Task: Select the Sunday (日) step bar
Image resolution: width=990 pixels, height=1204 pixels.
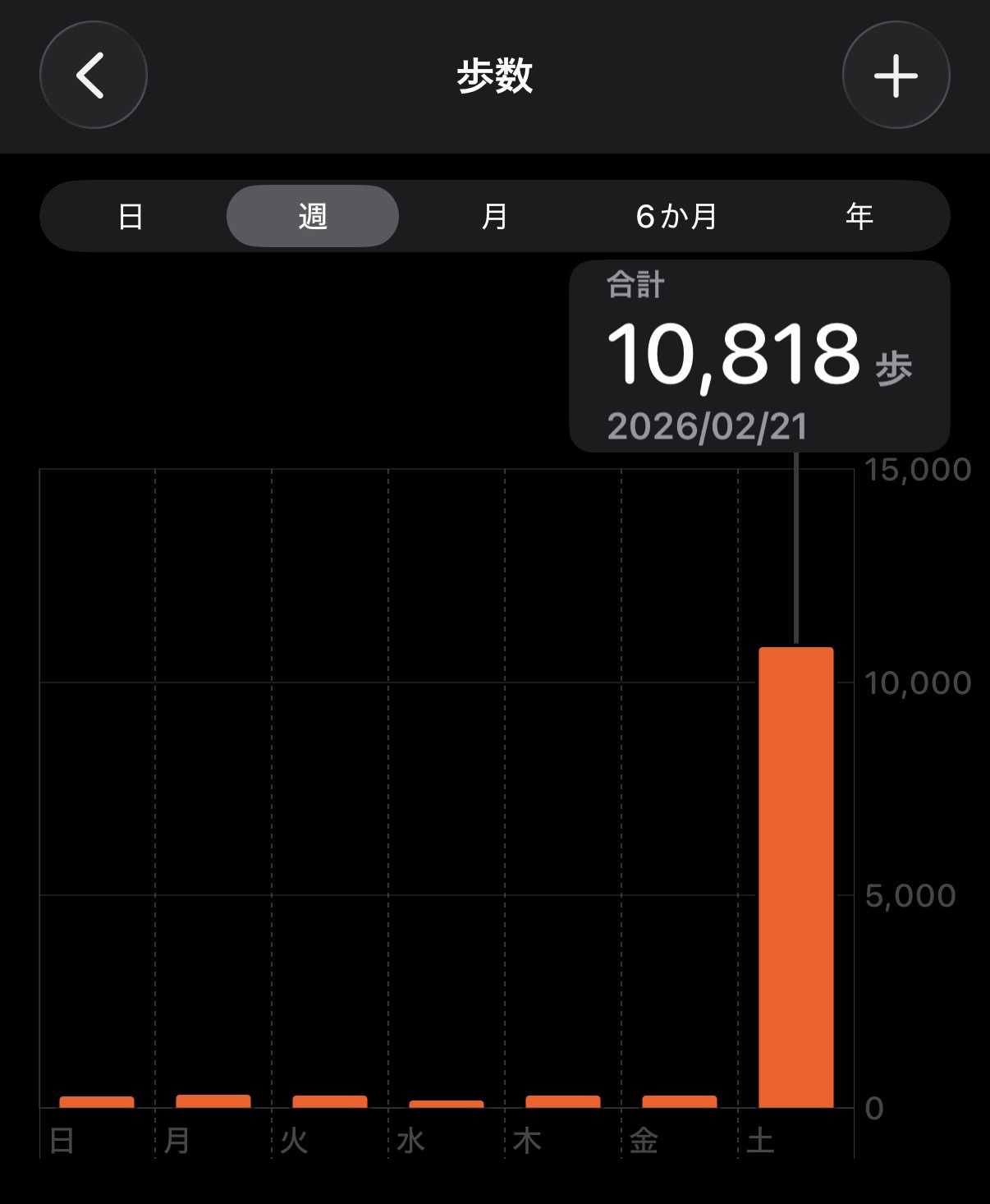Action: 97,1101
